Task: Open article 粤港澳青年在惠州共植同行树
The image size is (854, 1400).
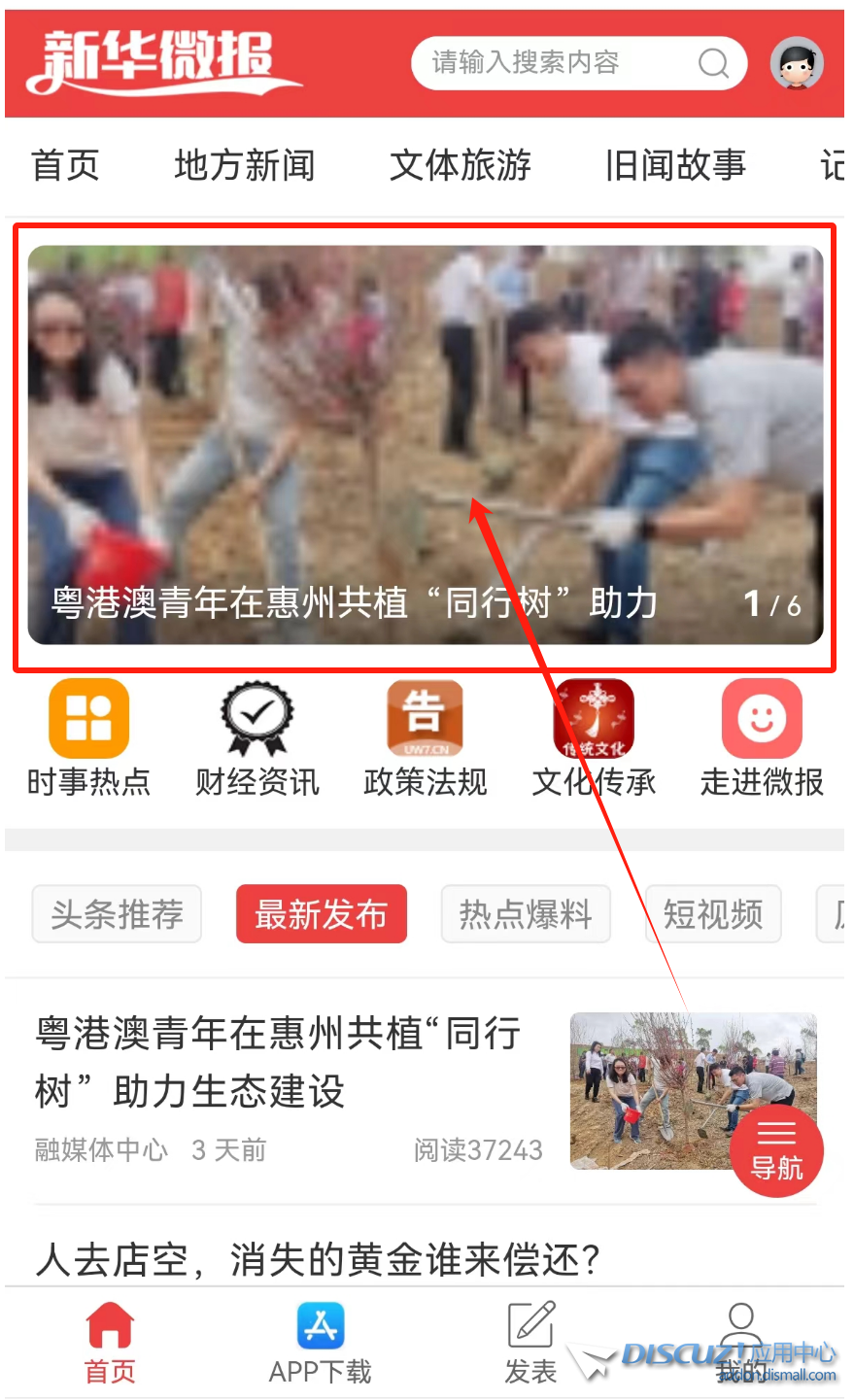Action: [x=282, y=1062]
